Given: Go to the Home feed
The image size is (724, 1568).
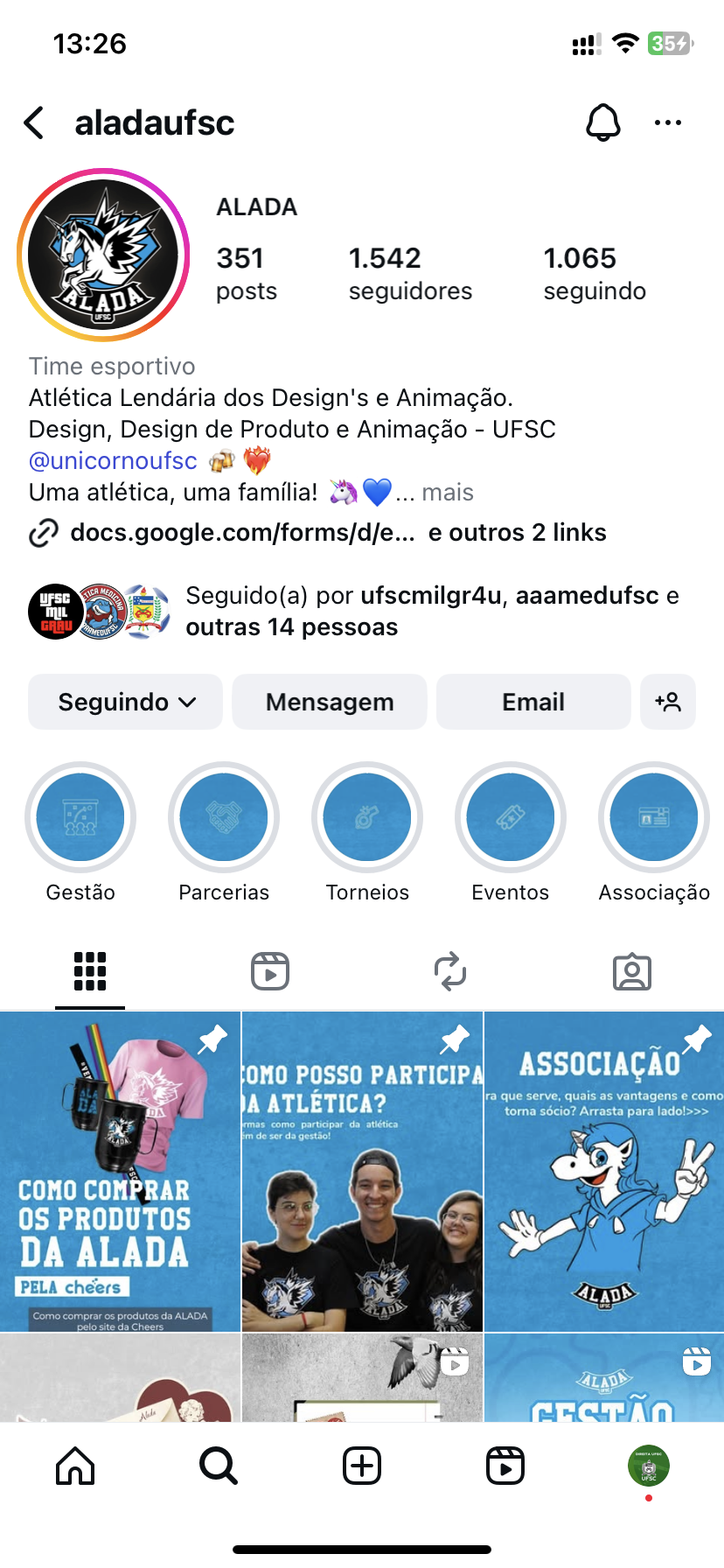Looking at the screenshot, I should point(75,1466).
